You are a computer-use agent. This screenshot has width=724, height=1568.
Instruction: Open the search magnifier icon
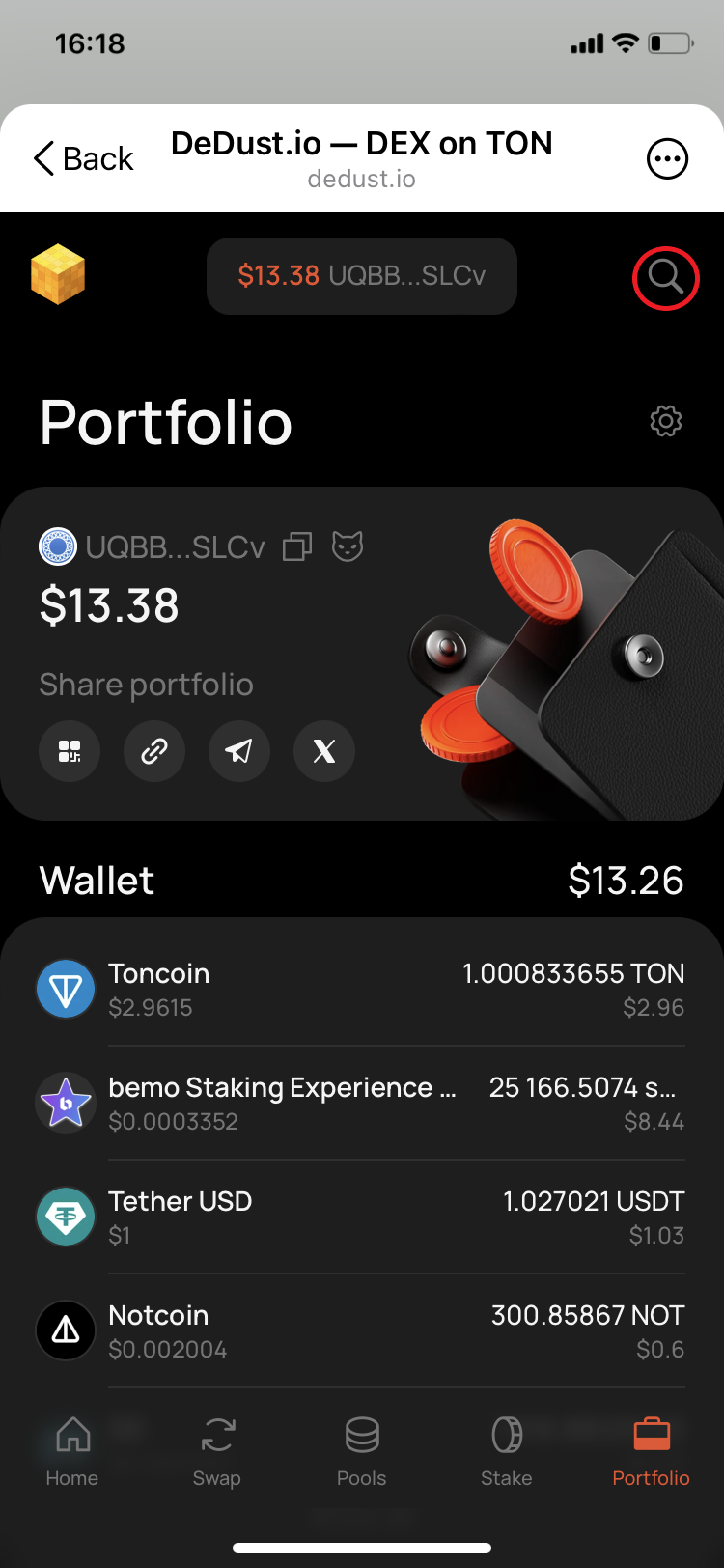click(665, 278)
